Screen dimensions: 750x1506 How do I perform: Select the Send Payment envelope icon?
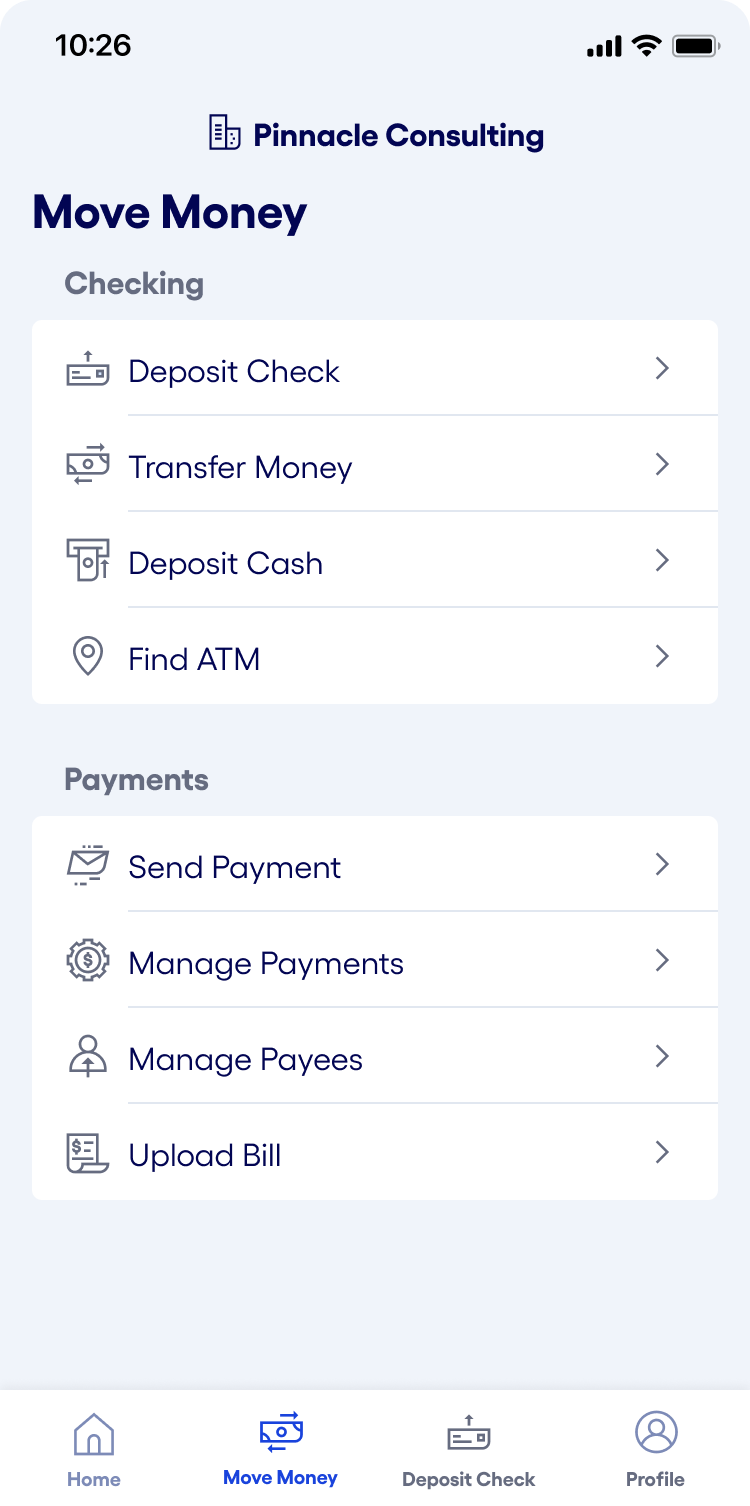point(88,864)
